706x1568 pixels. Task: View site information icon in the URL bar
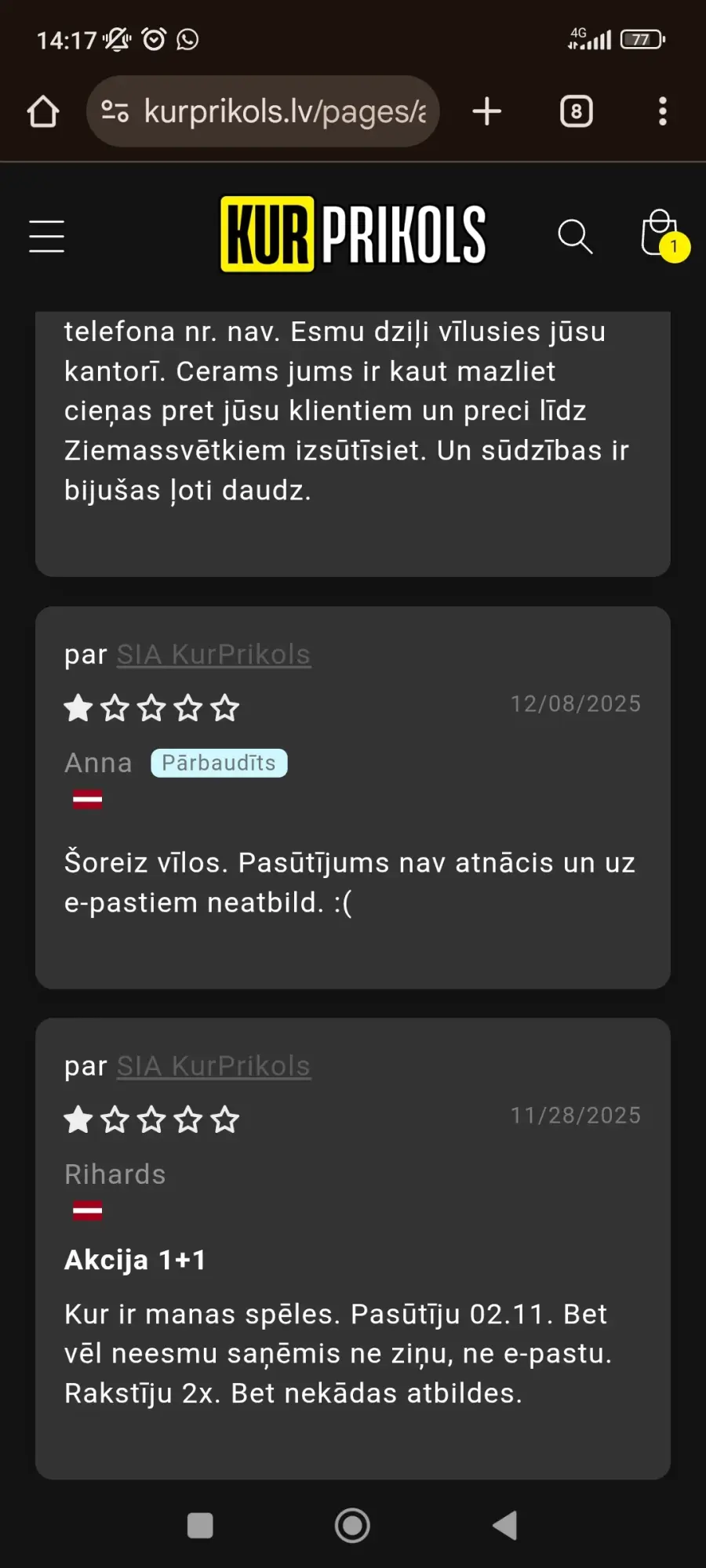115,111
